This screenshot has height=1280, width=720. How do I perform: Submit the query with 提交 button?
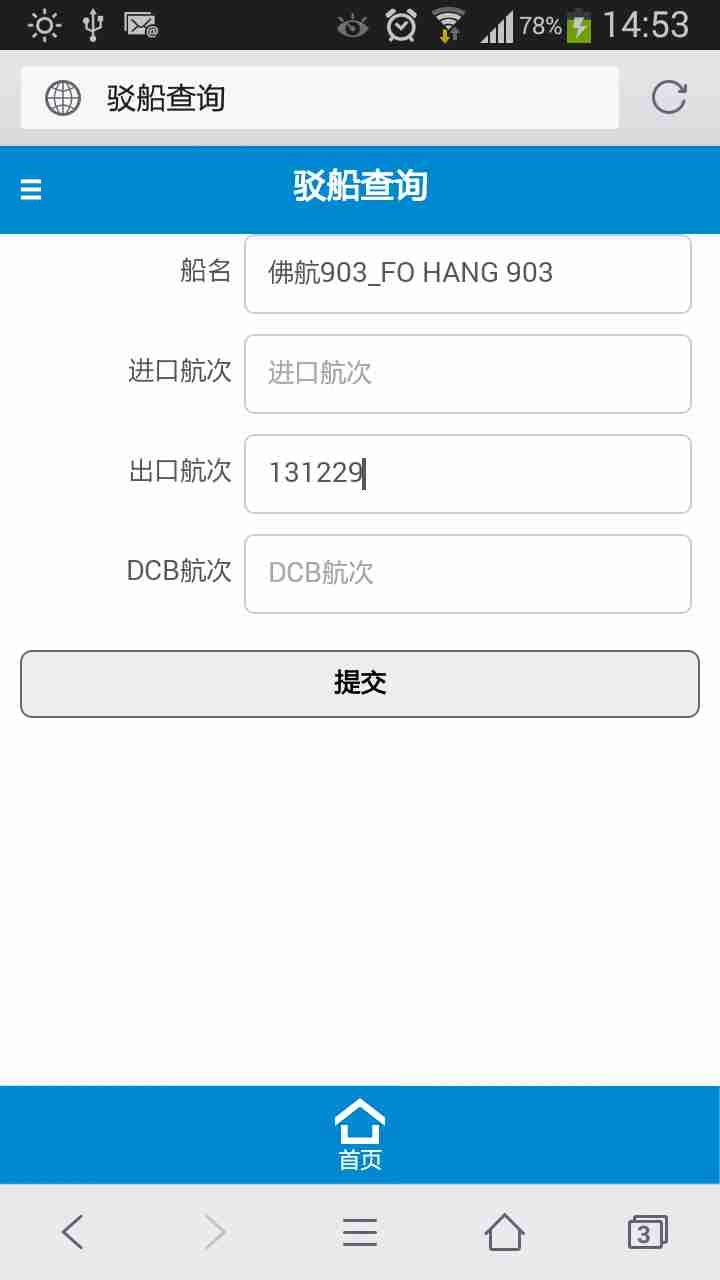(x=360, y=684)
